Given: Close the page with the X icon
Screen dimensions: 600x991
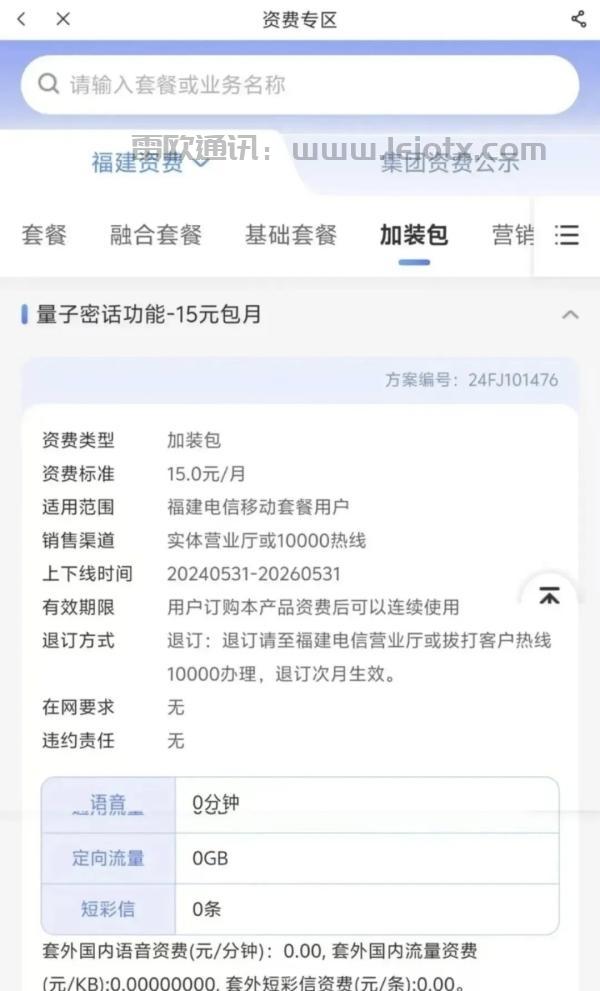Looking at the screenshot, I should pyautogui.click(x=63, y=19).
